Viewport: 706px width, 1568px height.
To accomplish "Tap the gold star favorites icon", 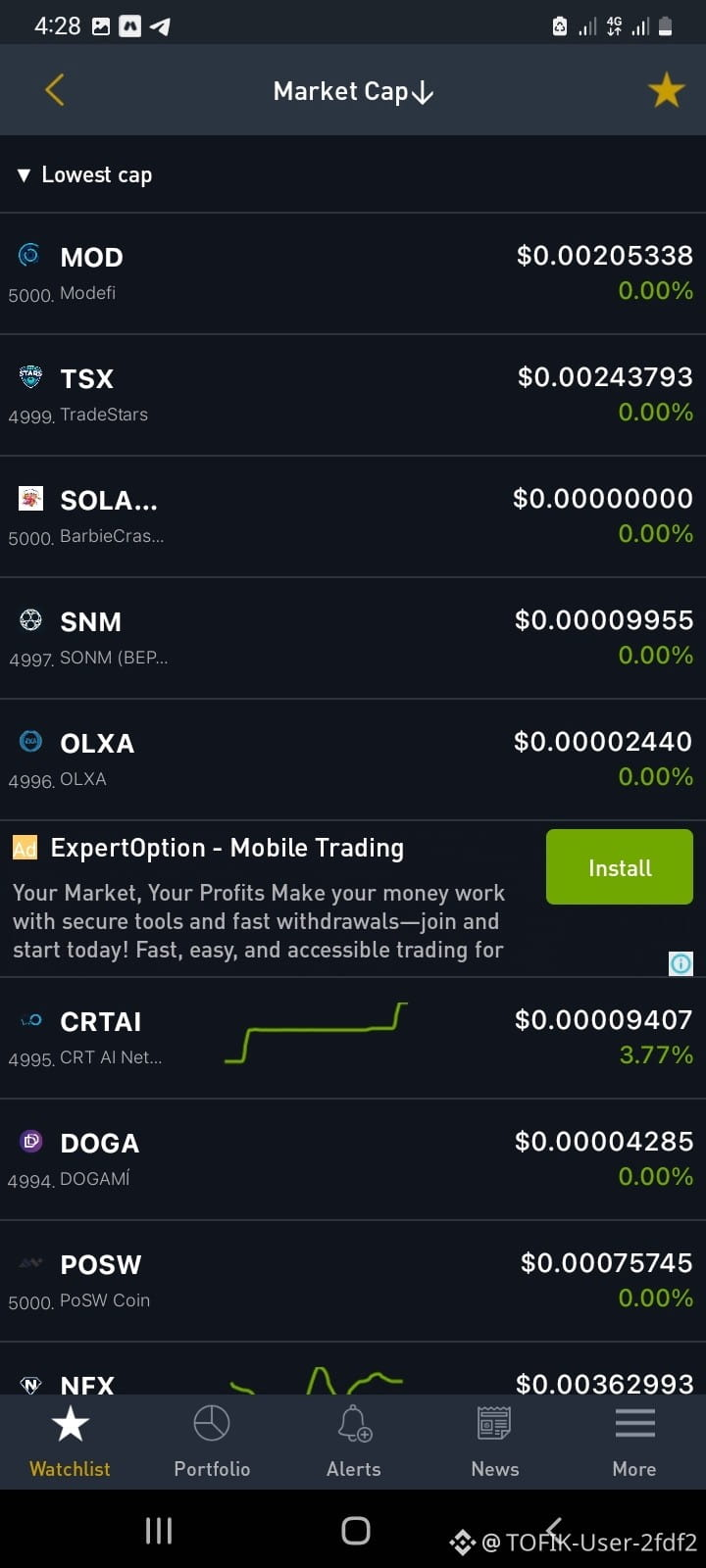I will click(666, 90).
